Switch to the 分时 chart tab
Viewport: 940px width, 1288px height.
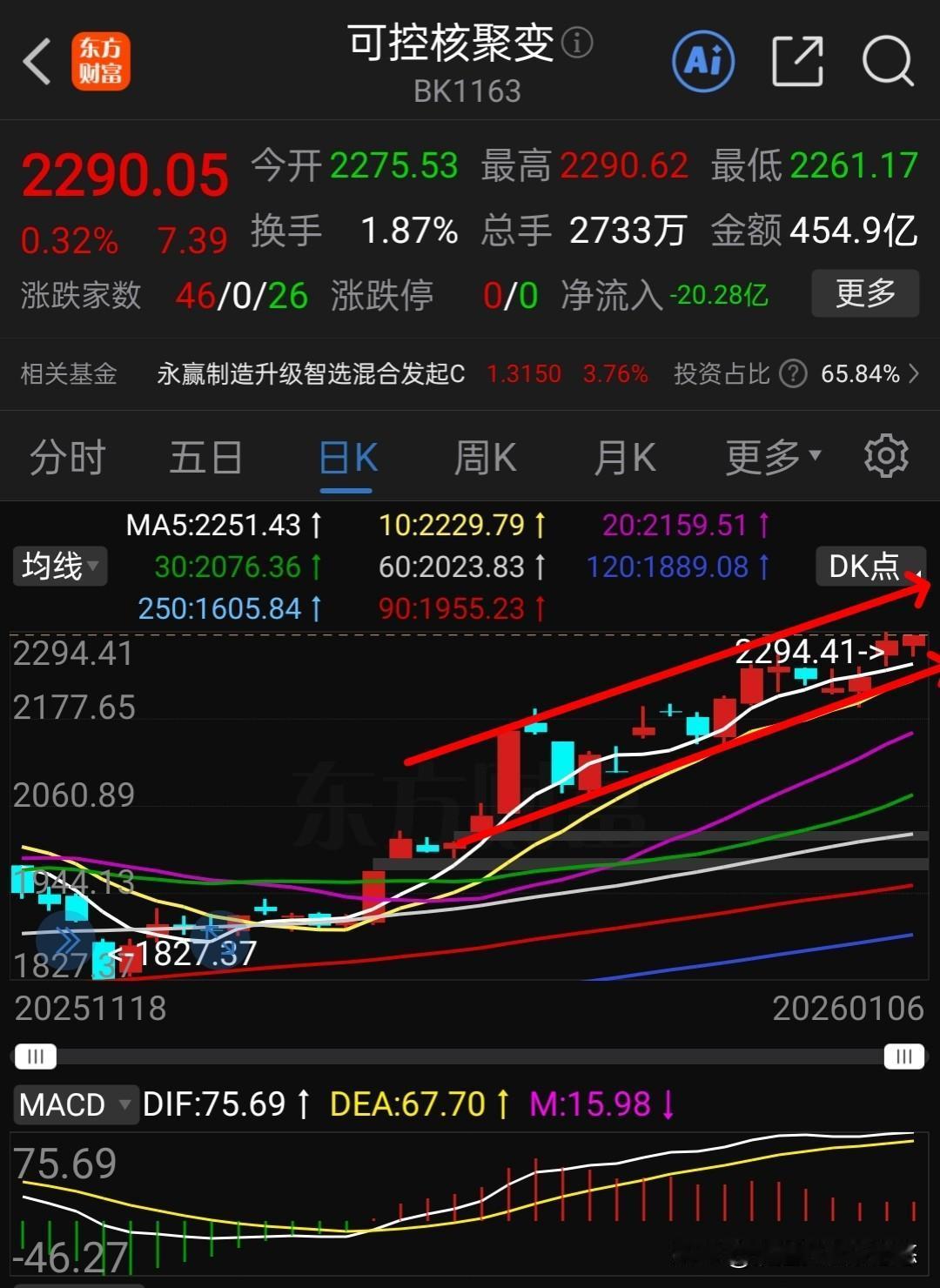(x=69, y=456)
